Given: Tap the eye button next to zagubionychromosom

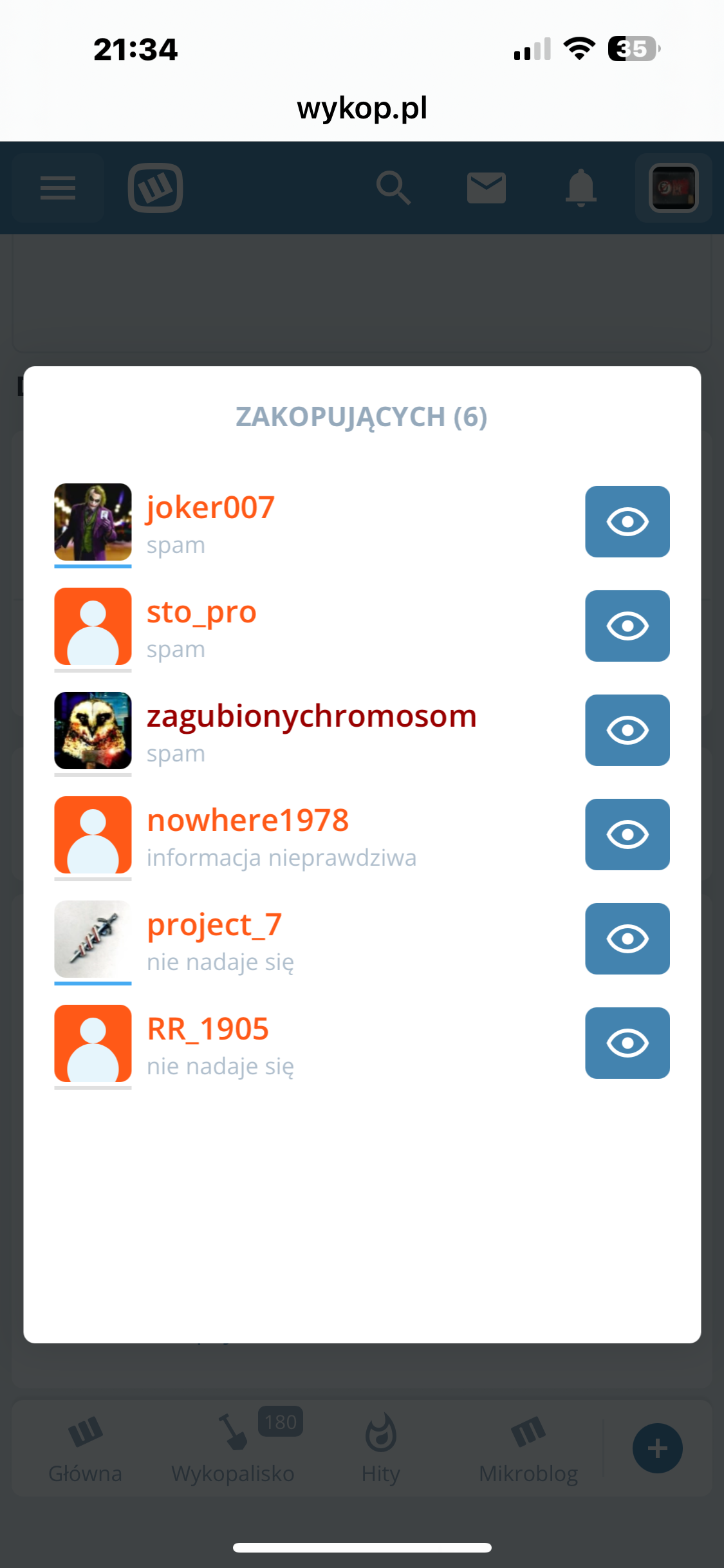Looking at the screenshot, I should (627, 730).
